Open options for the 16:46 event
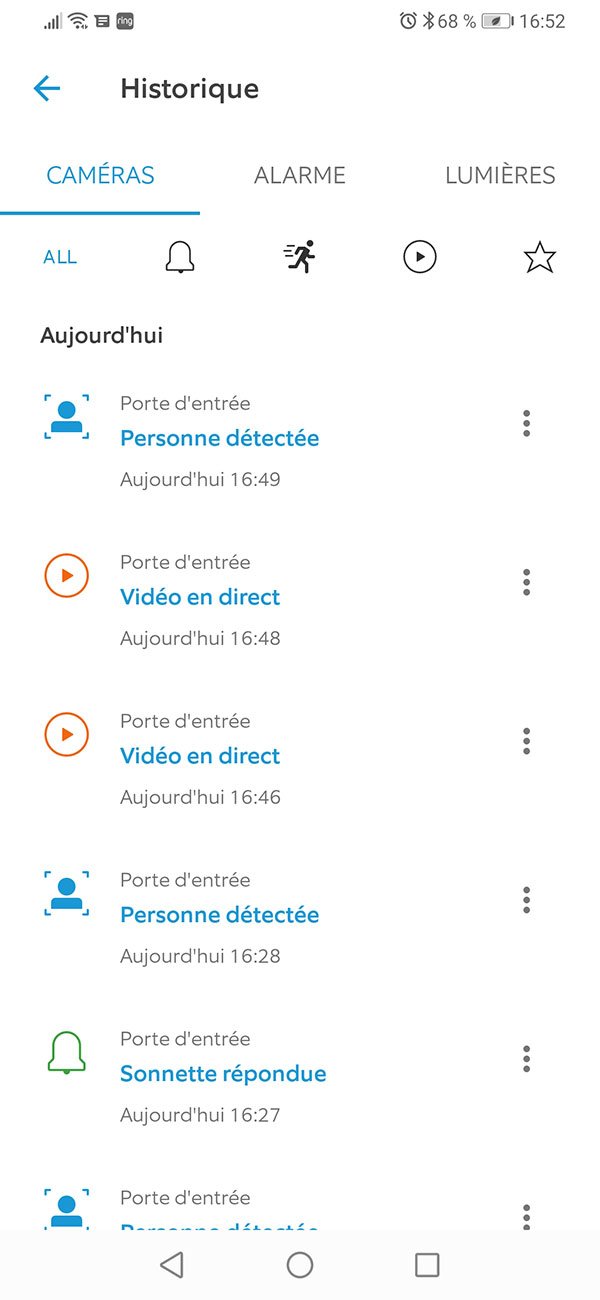The image size is (600, 1300). (526, 741)
